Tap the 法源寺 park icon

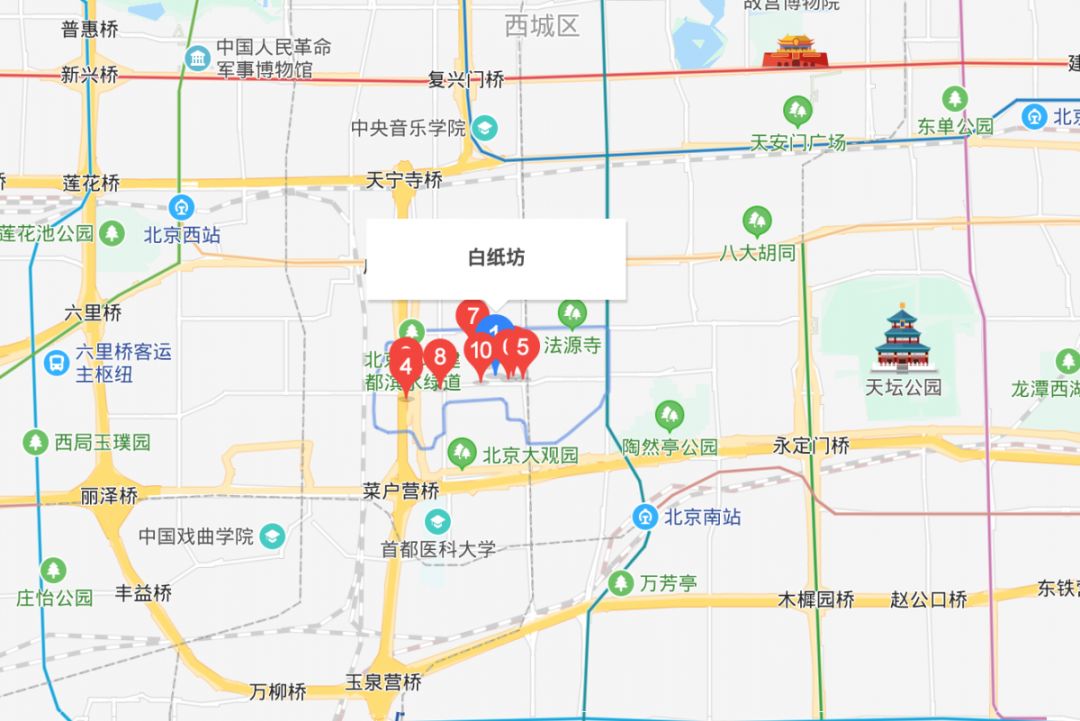(572, 316)
